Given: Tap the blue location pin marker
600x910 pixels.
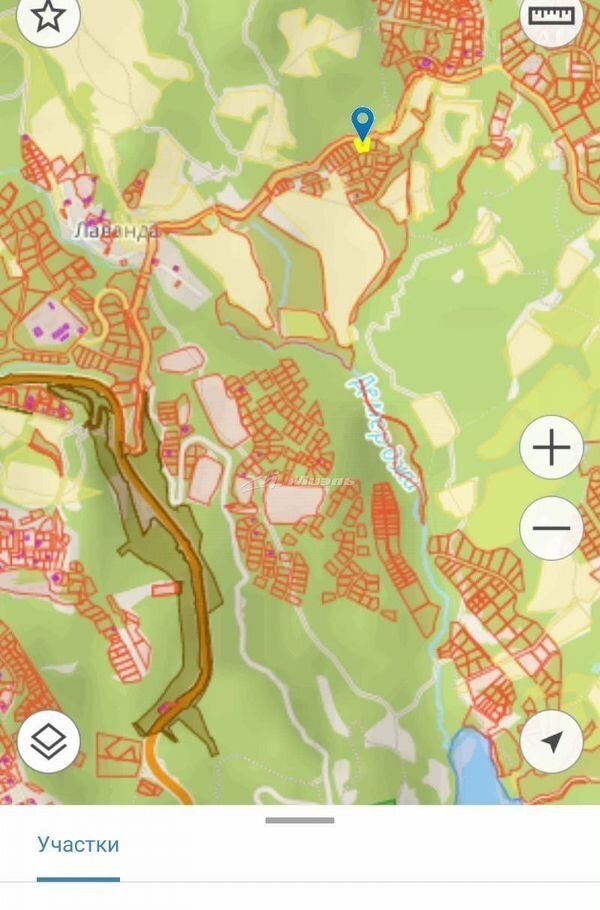Looking at the screenshot, I should coord(362,125).
